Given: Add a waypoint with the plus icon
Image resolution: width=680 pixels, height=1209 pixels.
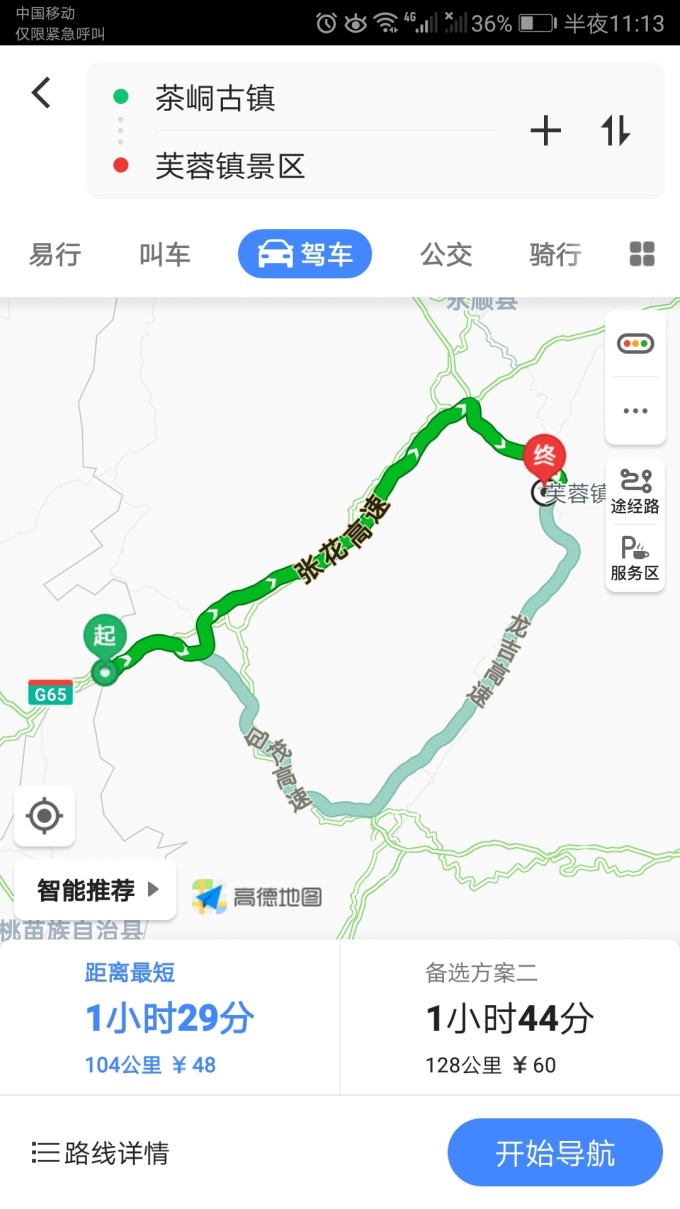Looking at the screenshot, I should tap(545, 131).
